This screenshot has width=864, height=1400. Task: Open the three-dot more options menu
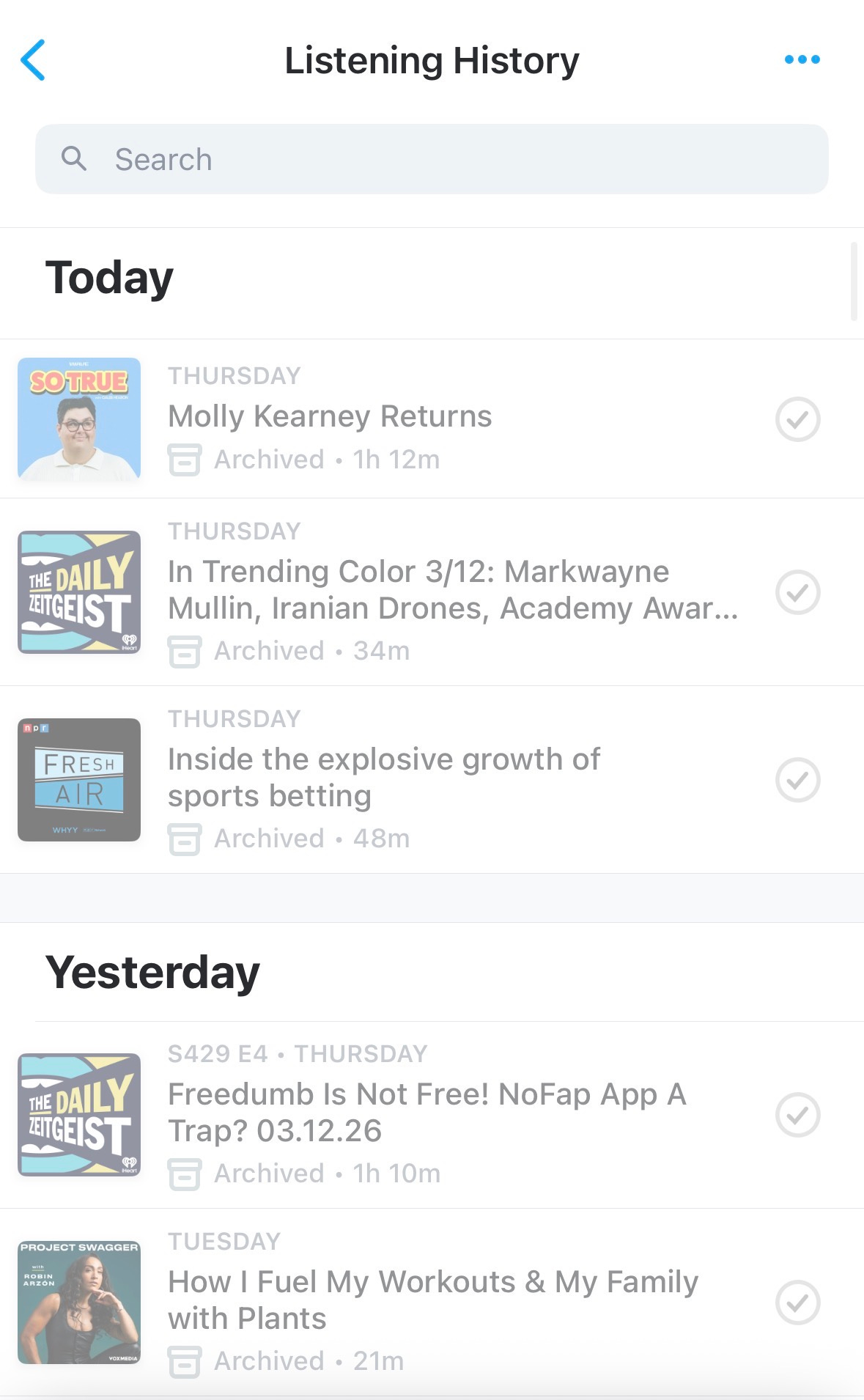802,60
